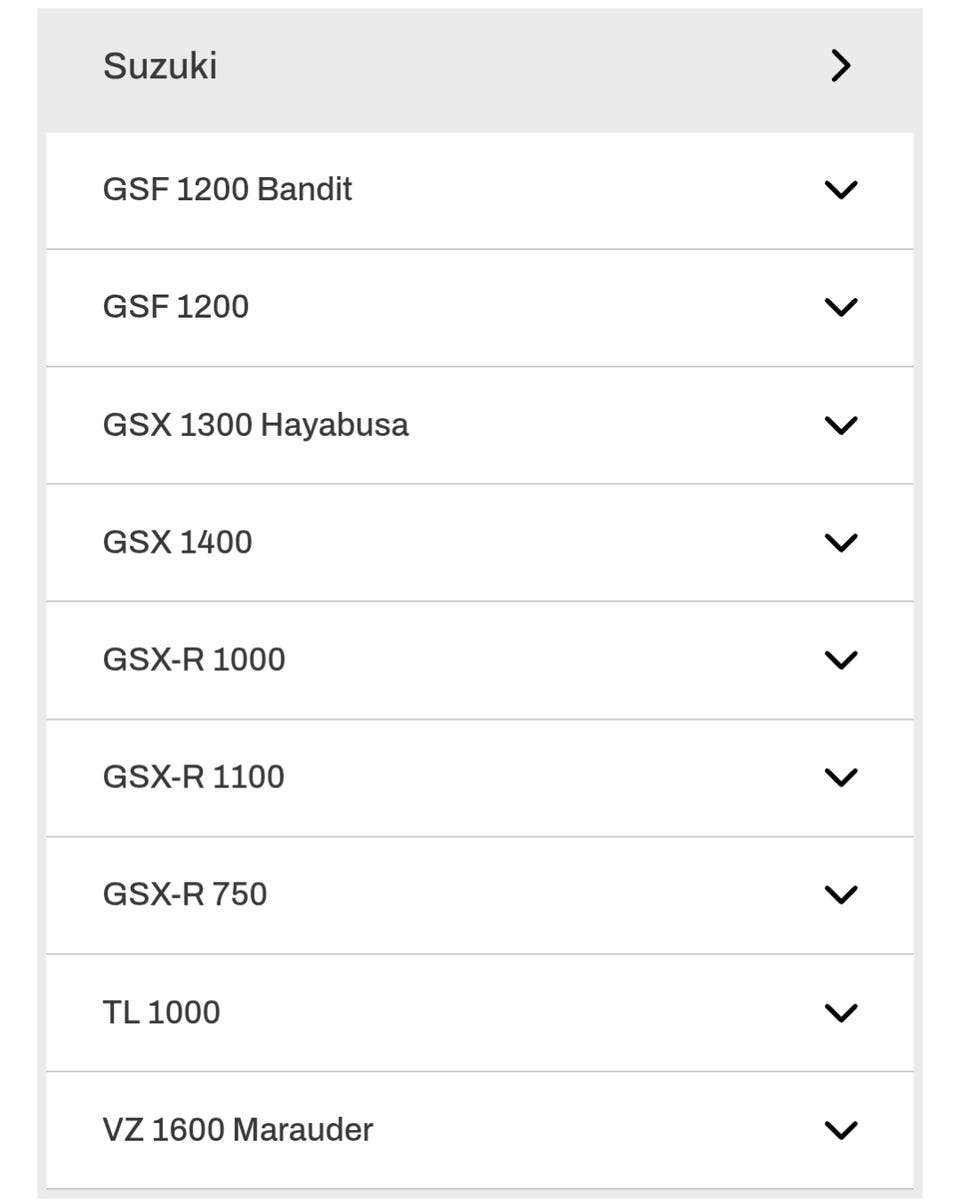The width and height of the screenshot is (960, 1203).
Task: Expand the TL 1000 model row
Action: [x=480, y=1012]
